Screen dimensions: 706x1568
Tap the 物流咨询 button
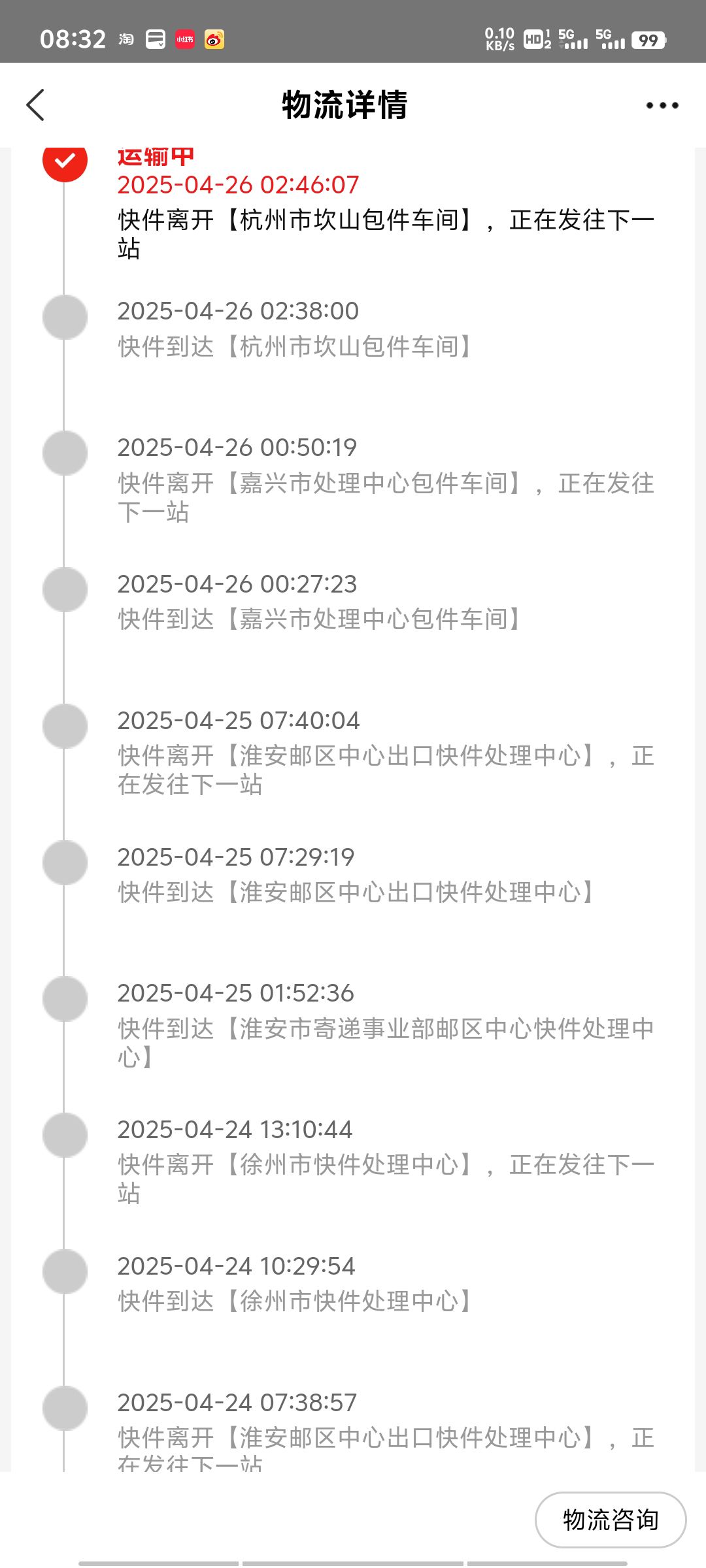point(611,1520)
